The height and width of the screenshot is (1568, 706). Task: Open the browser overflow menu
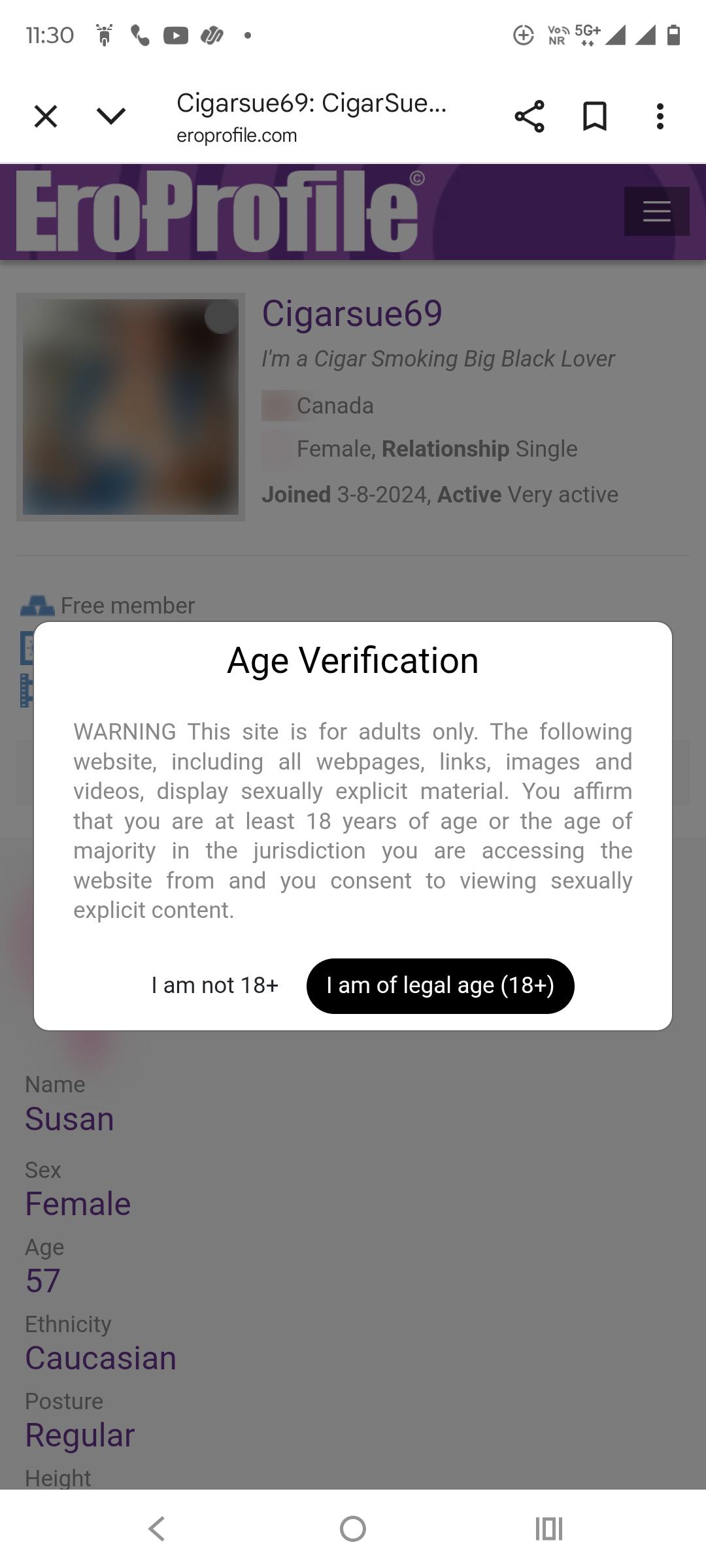point(660,116)
